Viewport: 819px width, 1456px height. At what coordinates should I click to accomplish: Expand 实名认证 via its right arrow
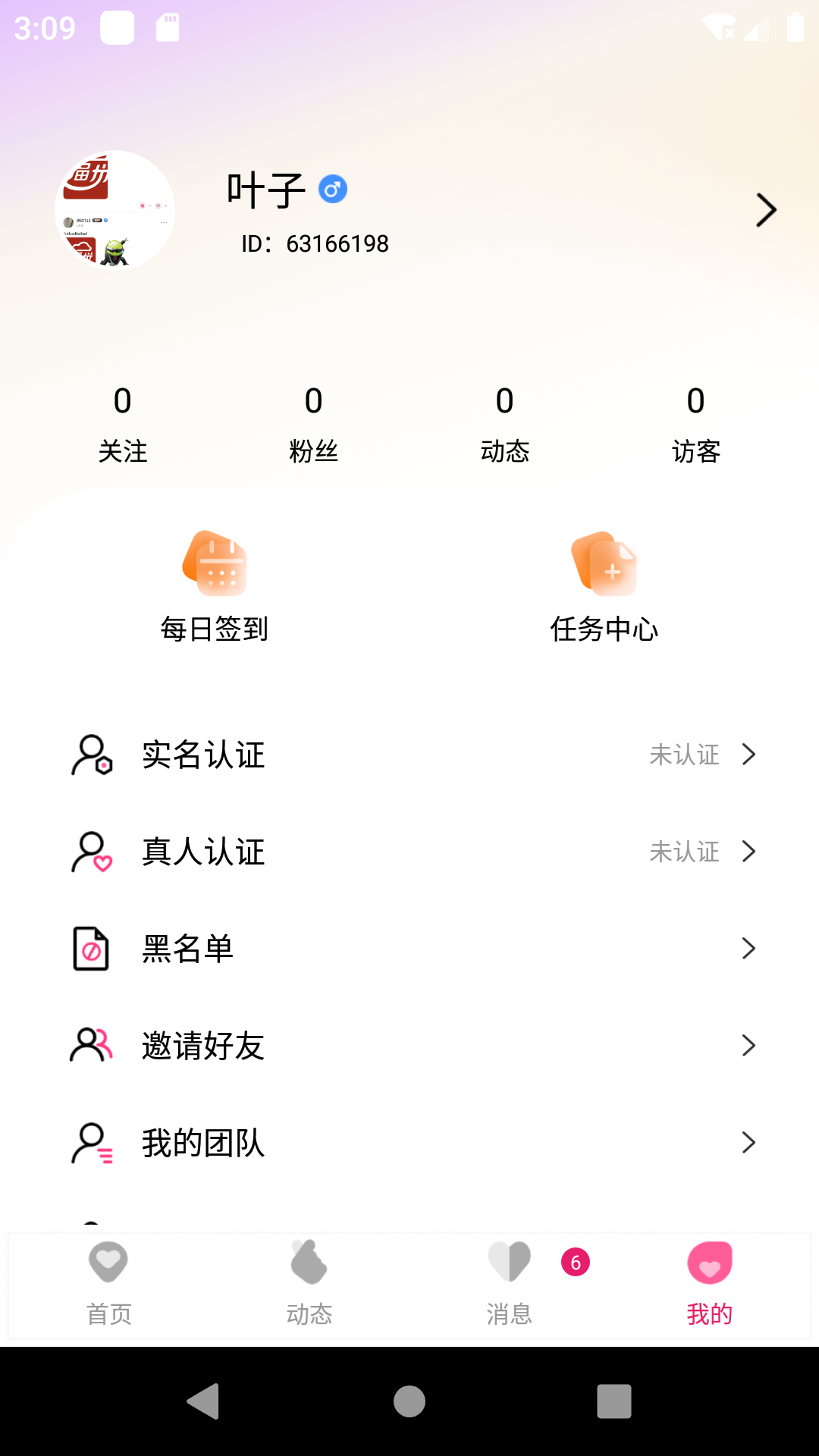pyautogui.click(x=749, y=755)
